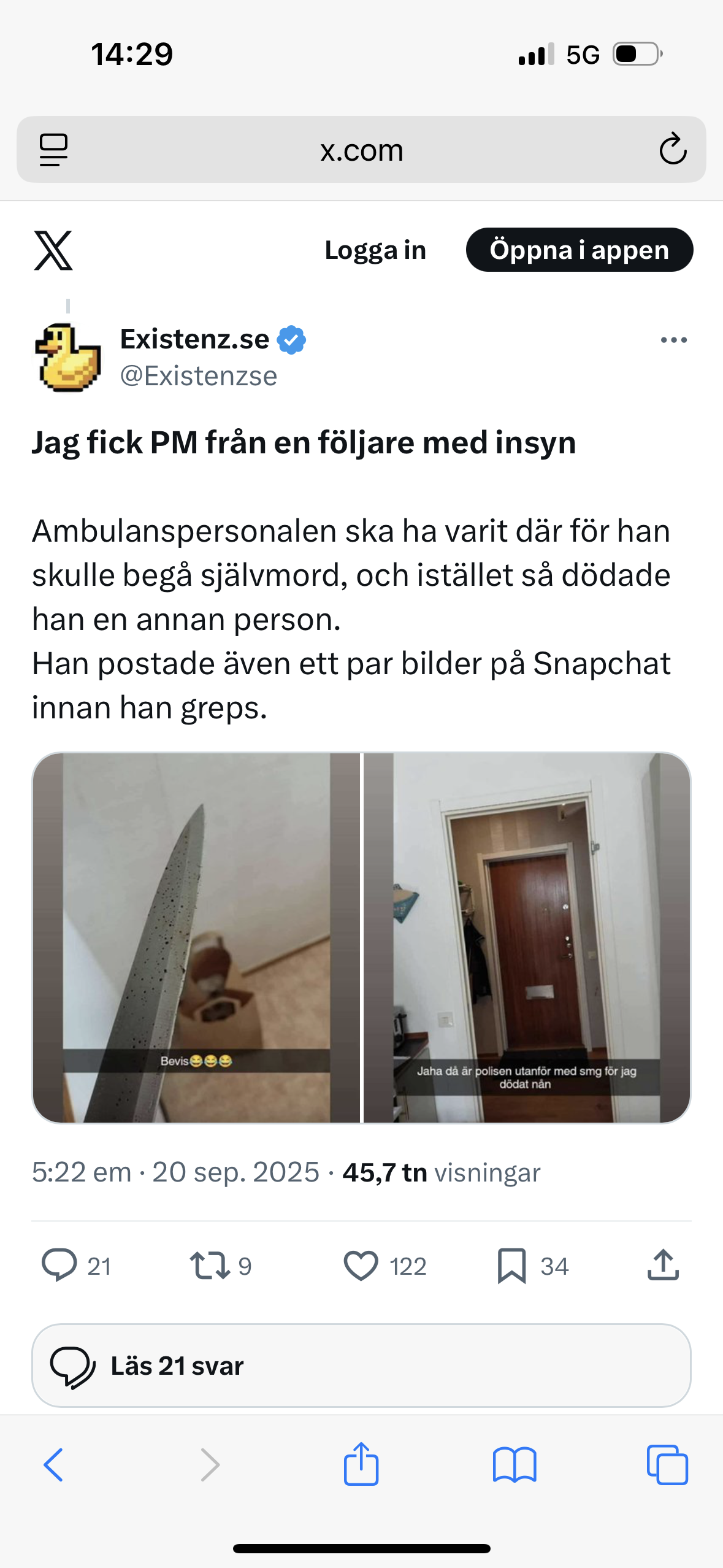Open the @Existenzse profile handle
This screenshot has height=1568, width=723.
199,376
